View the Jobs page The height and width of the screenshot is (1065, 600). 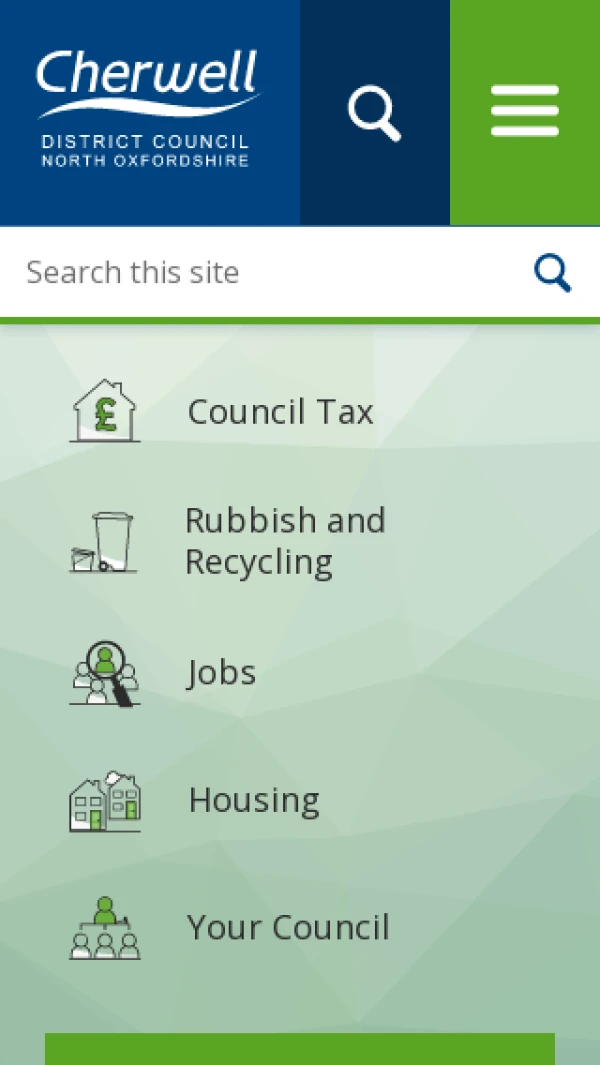point(221,673)
